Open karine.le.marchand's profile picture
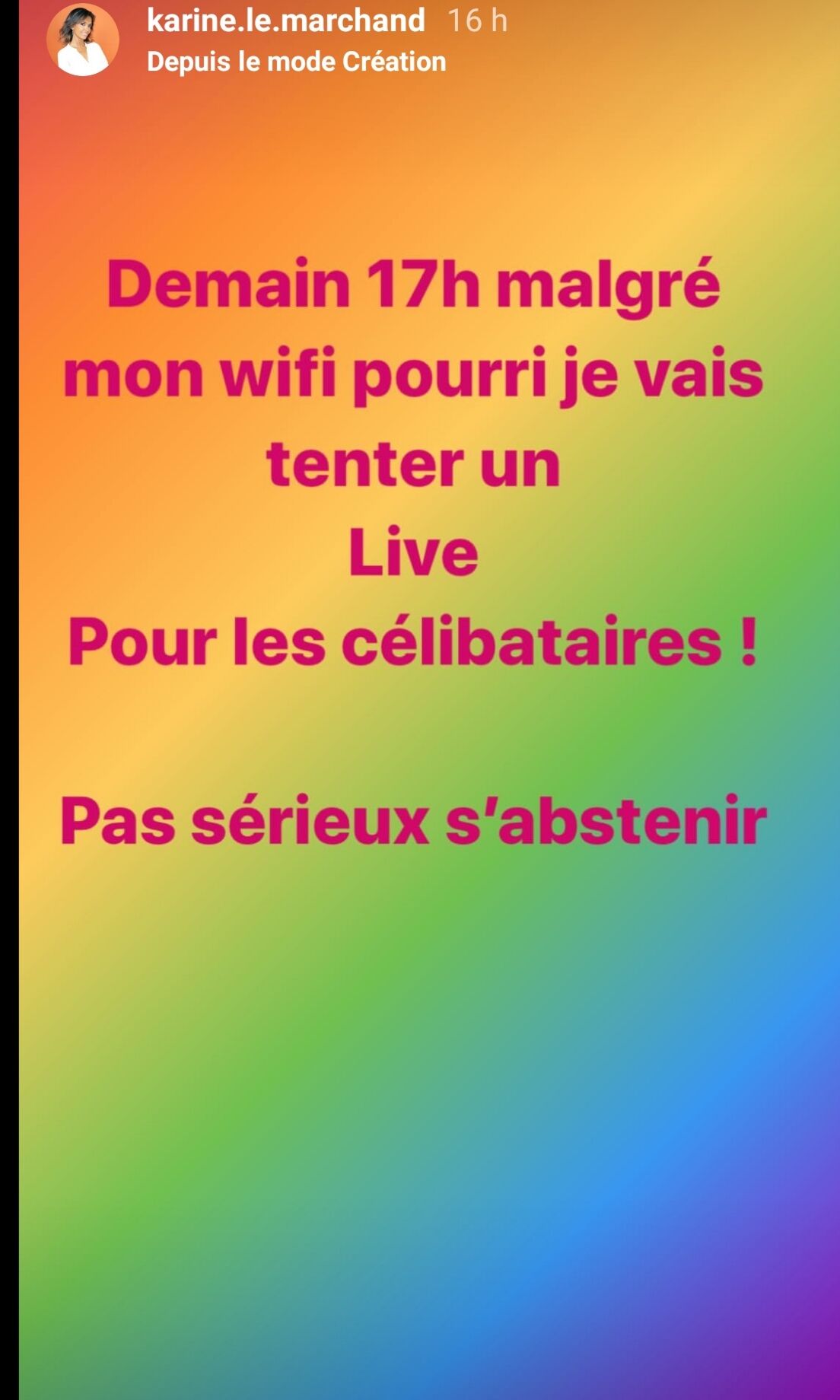Image resolution: width=840 pixels, height=1400 pixels. [x=82, y=40]
